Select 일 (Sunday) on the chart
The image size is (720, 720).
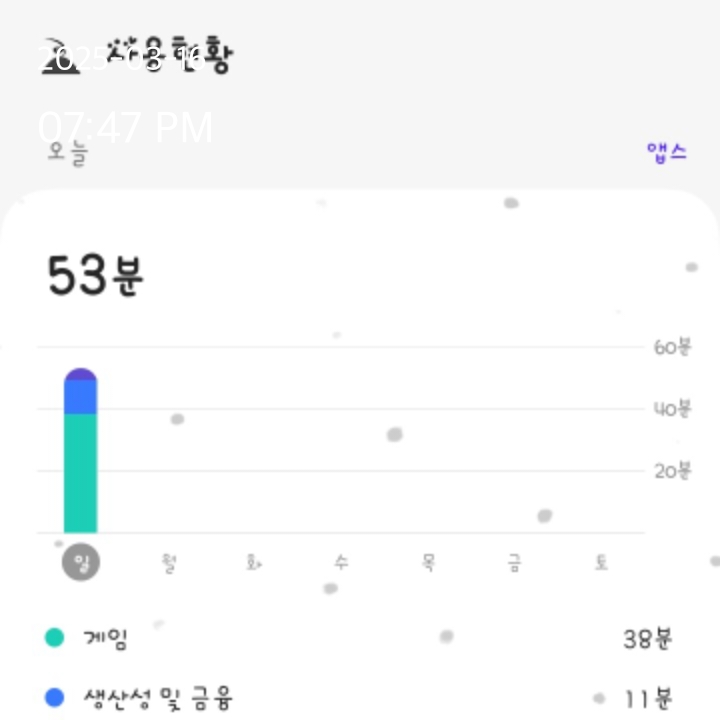81,563
